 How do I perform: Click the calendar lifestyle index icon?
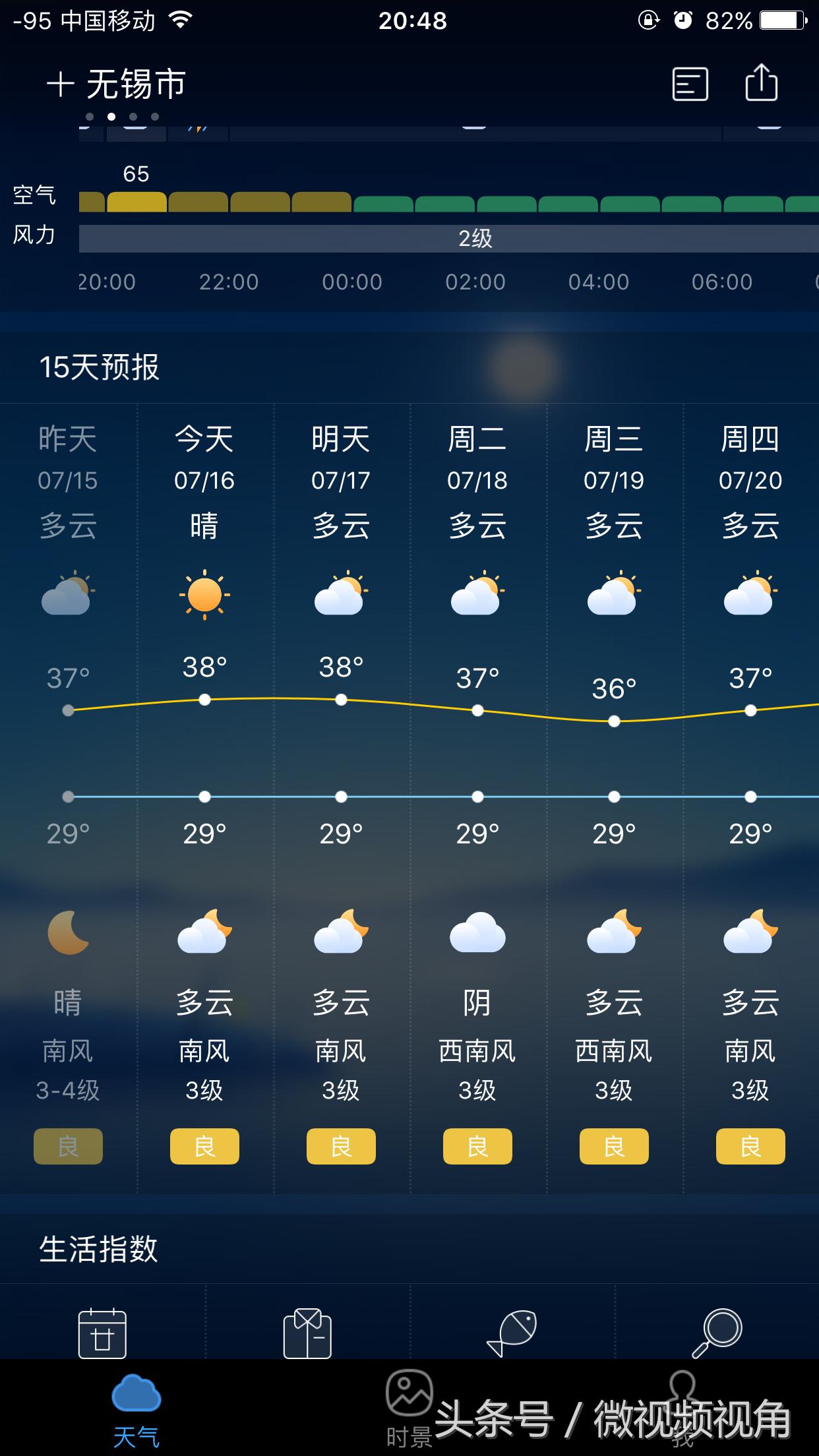pyautogui.click(x=102, y=1335)
